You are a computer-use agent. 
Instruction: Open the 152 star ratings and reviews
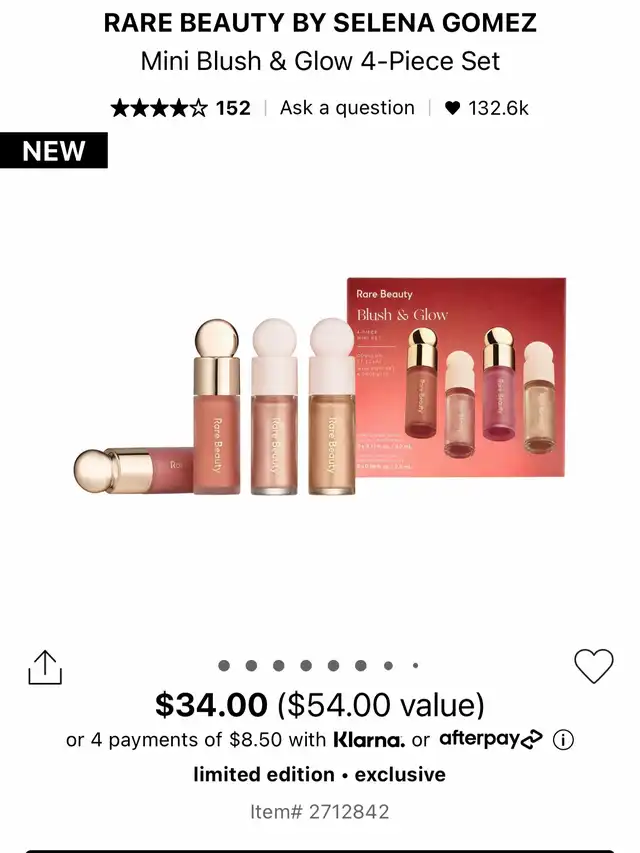pos(180,108)
